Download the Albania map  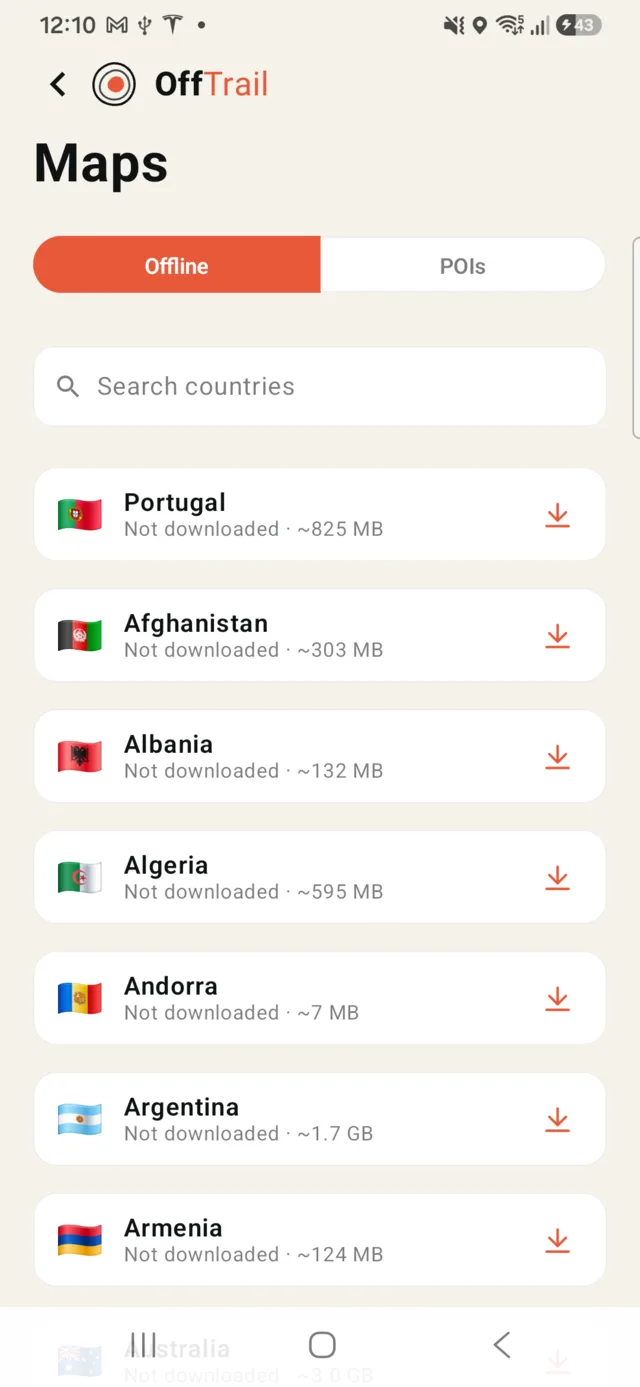557,757
